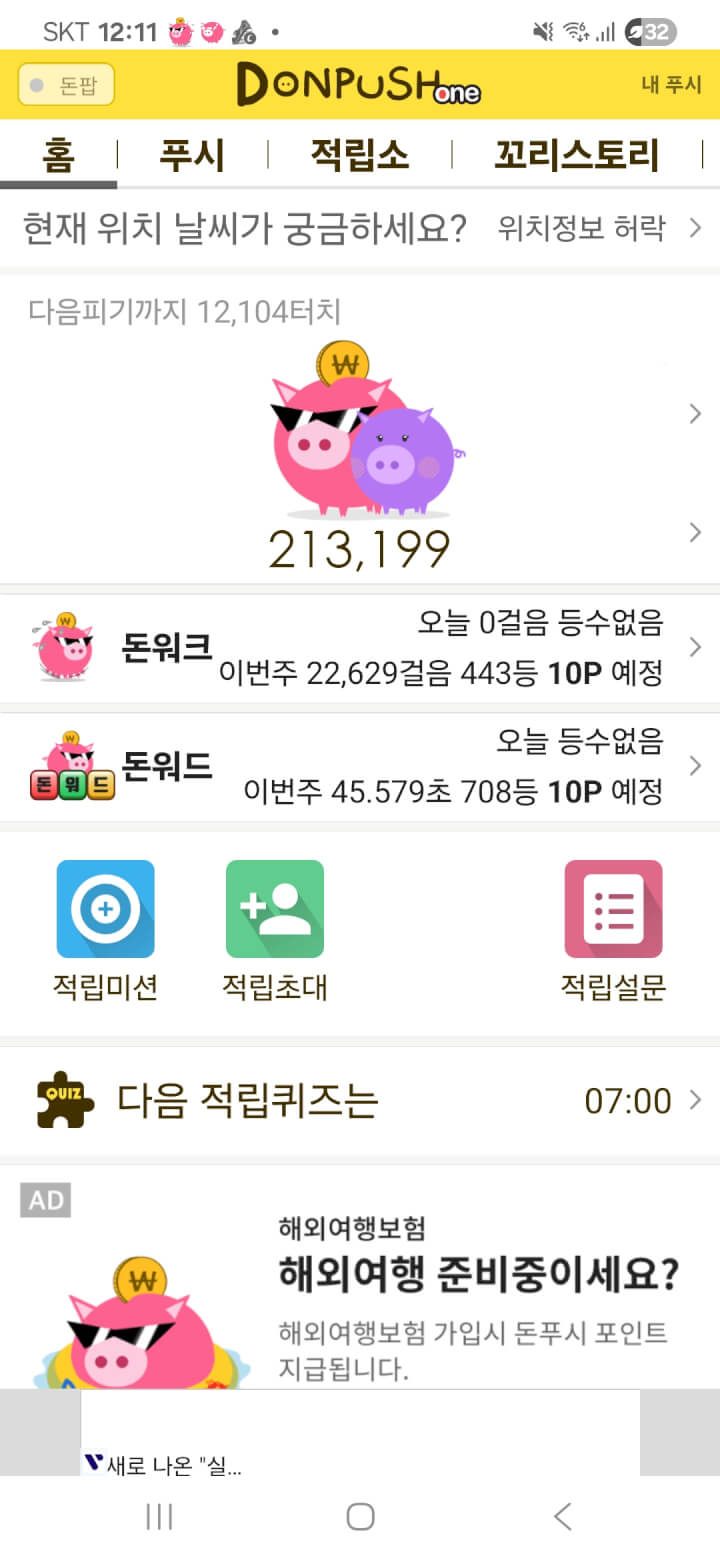Go to the system home screen

tap(360, 1517)
